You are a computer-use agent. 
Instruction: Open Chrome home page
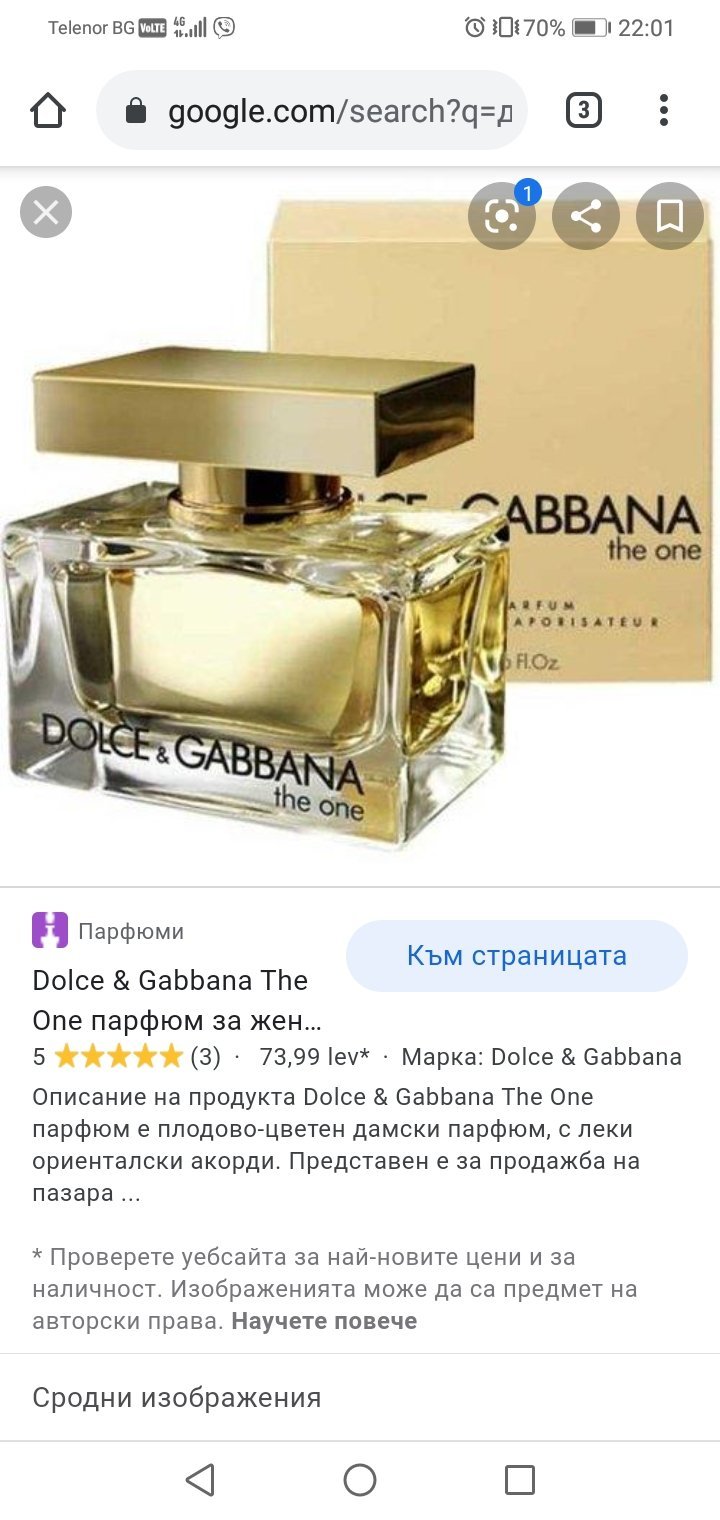(x=48, y=110)
